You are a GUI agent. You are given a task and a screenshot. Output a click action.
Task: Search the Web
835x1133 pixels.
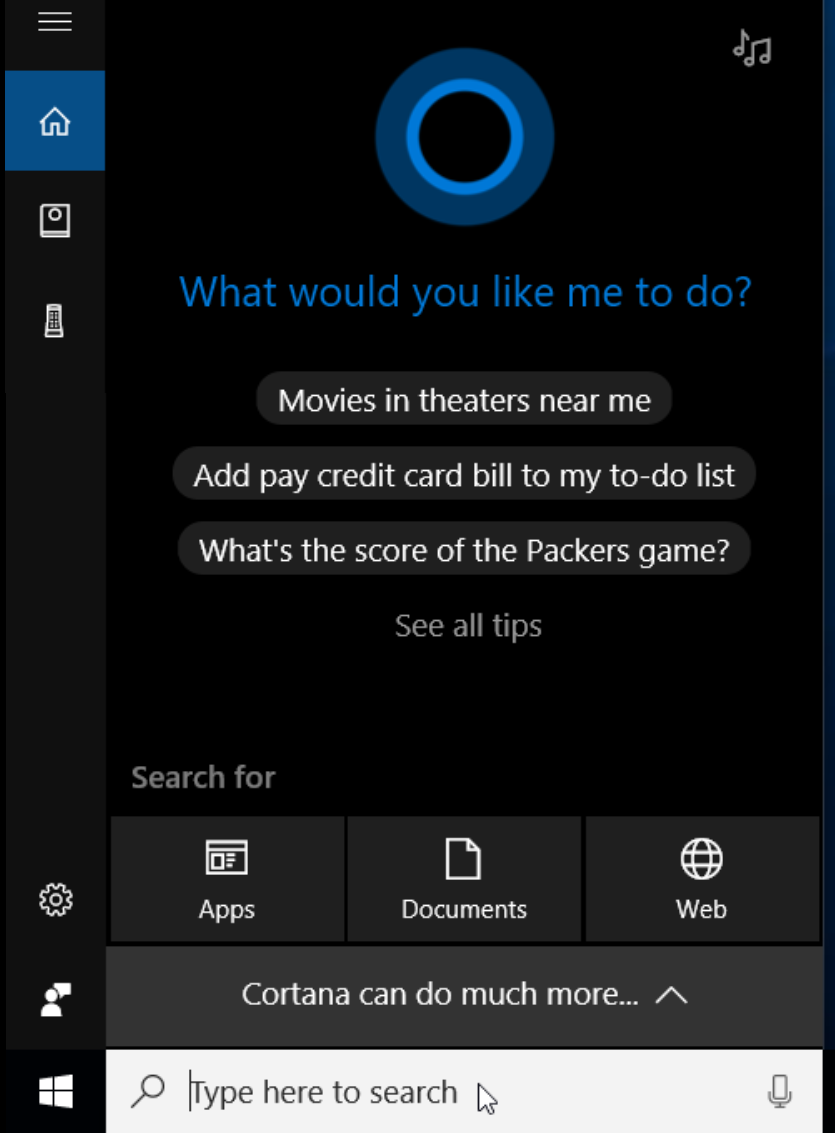click(701, 880)
